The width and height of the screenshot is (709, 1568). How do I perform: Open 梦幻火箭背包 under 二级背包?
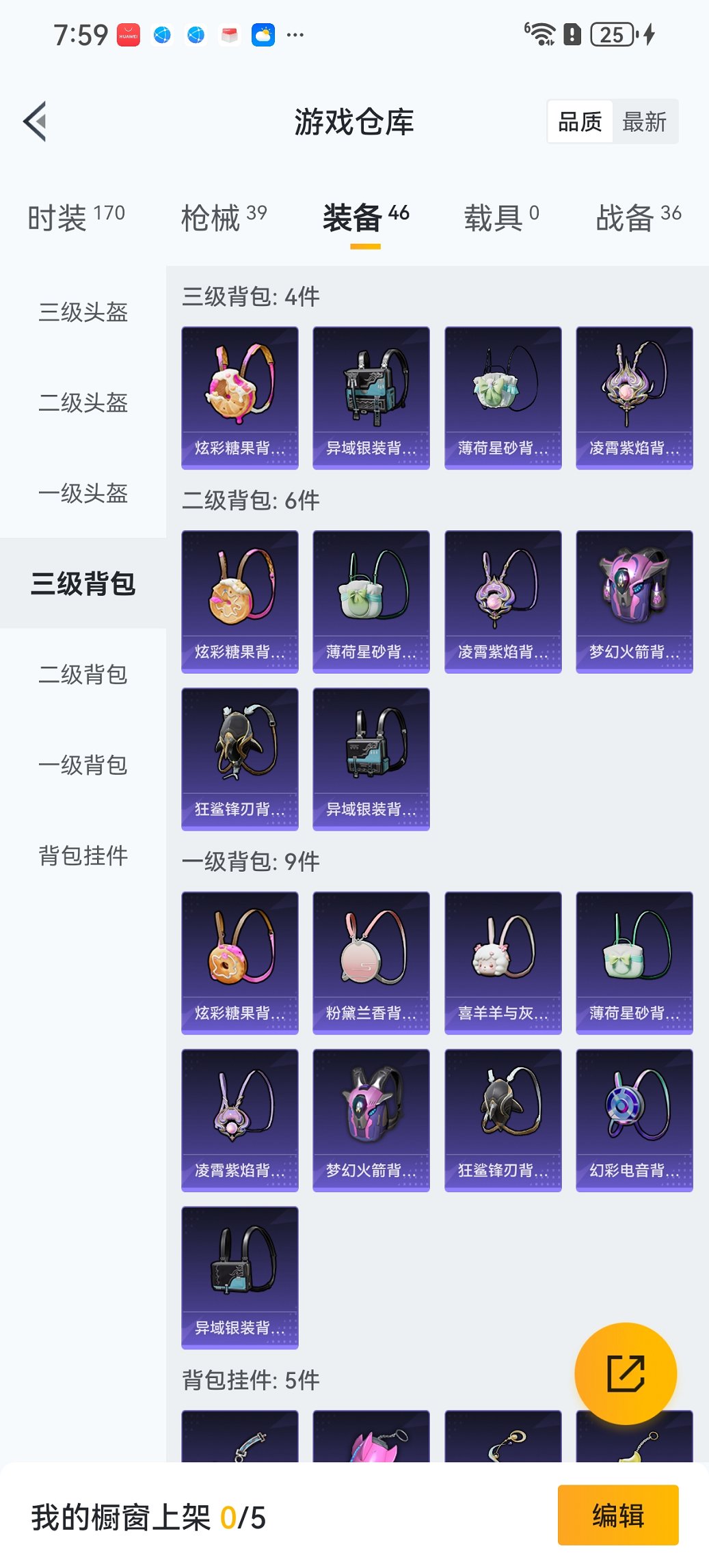(634, 601)
